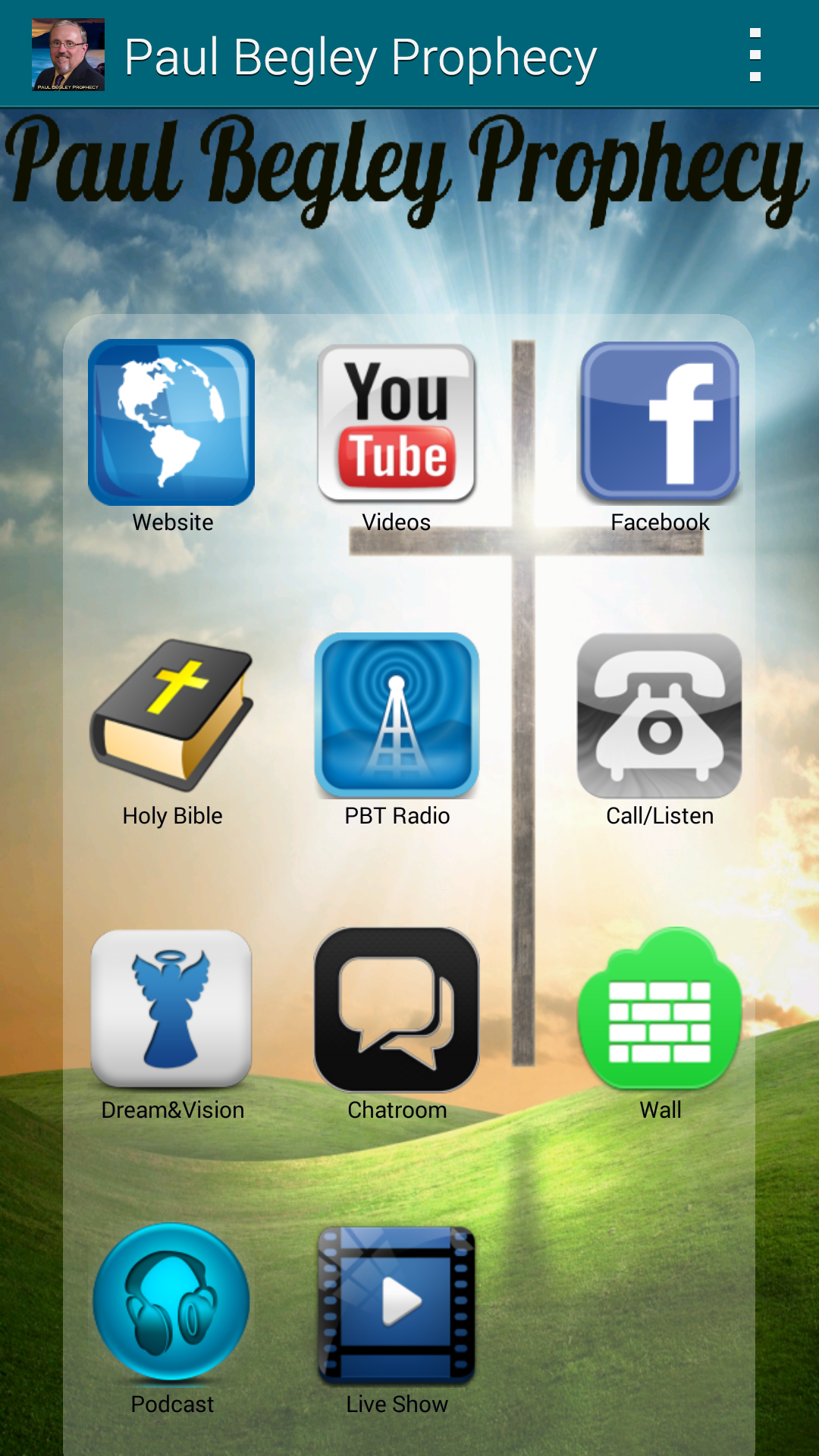Viewport: 819px width, 1456px height.
Task: Tap the Live Show label
Action: click(x=395, y=1404)
